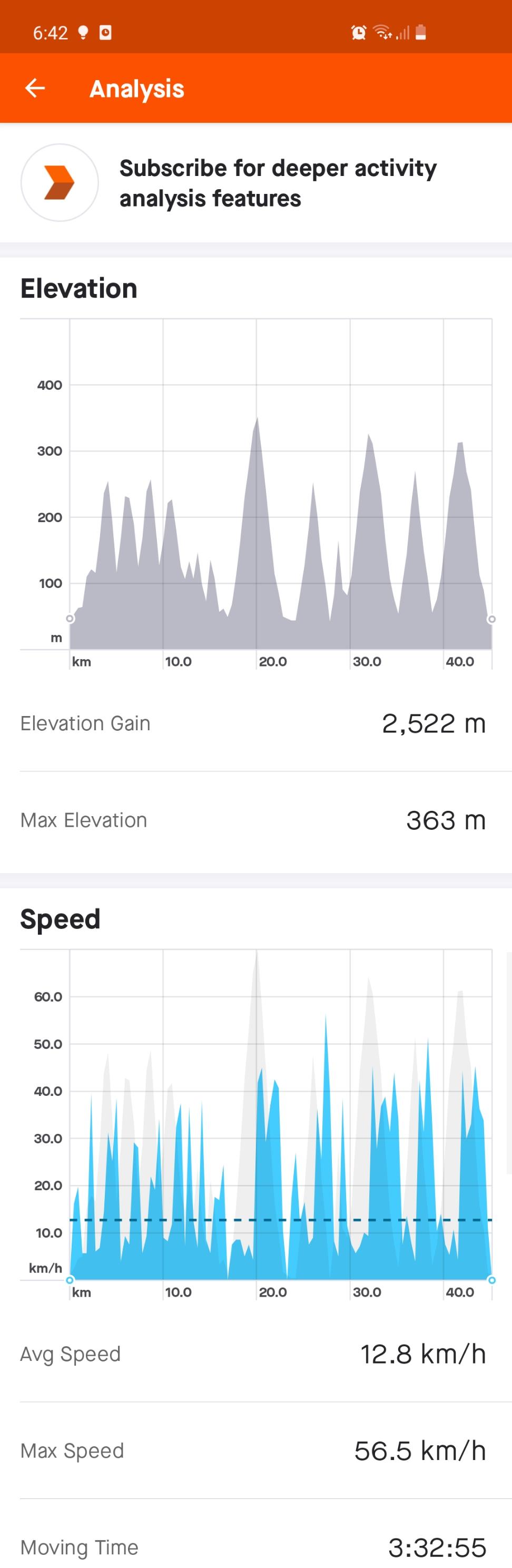Viewport: 512px width, 1568px height.
Task: Open the subscribe for deeper analysis banner
Action: [x=255, y=183]
